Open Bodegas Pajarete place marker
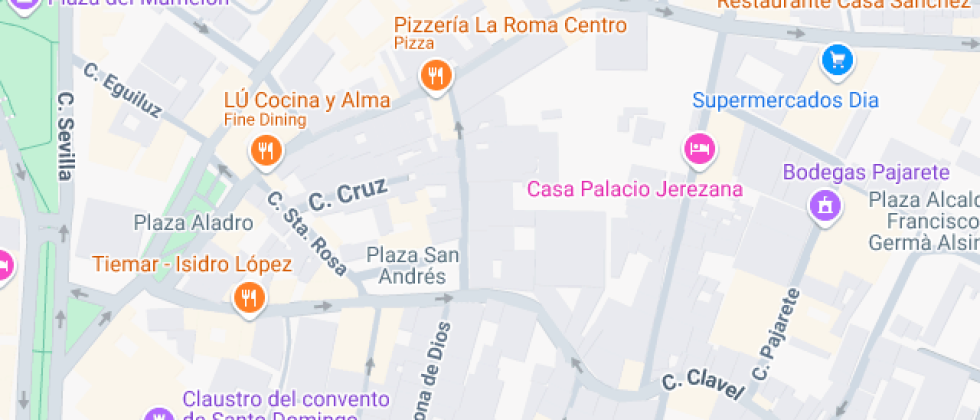980x420 pixels. 825,205
